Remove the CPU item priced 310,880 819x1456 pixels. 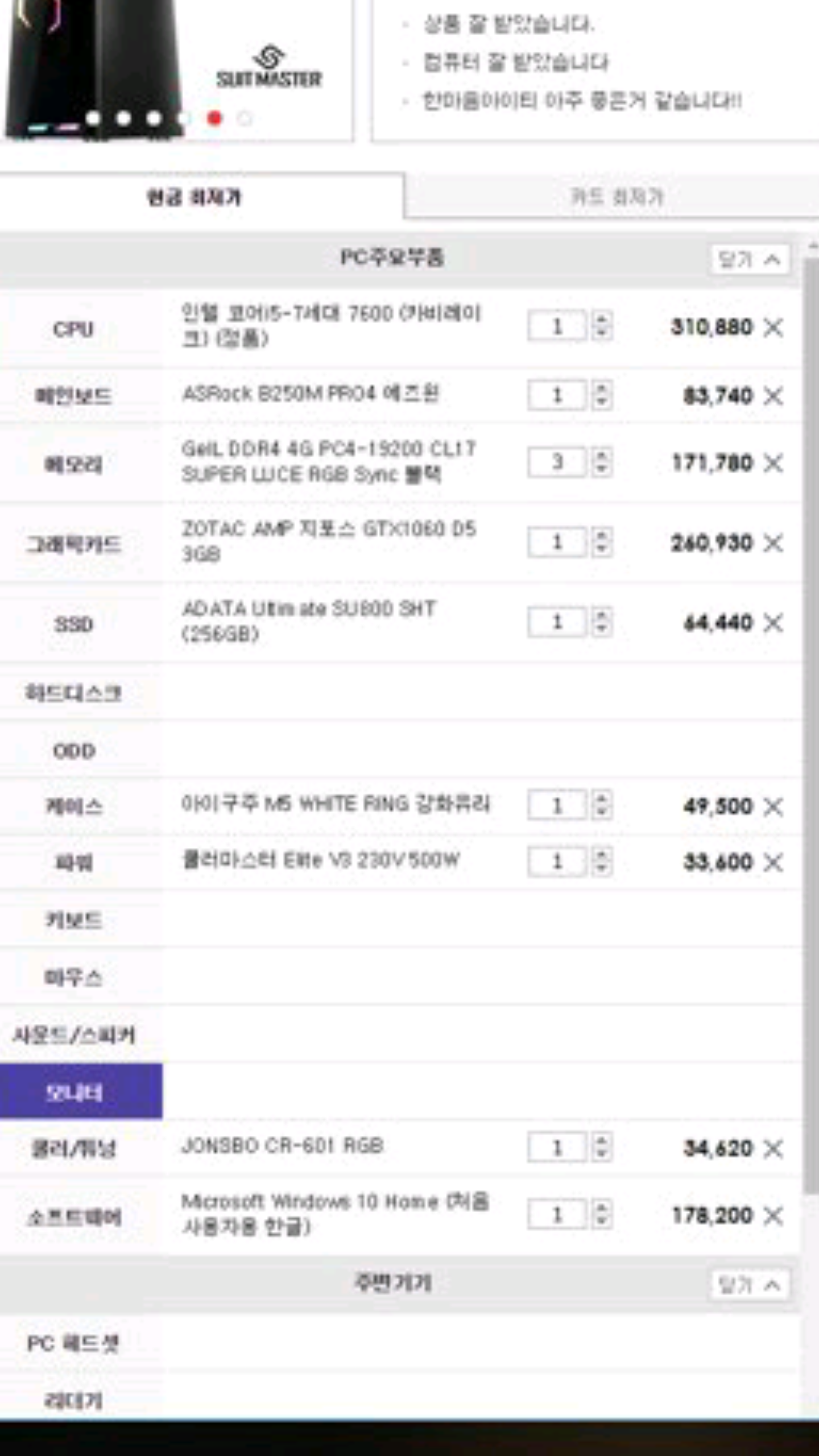[773, 327]
